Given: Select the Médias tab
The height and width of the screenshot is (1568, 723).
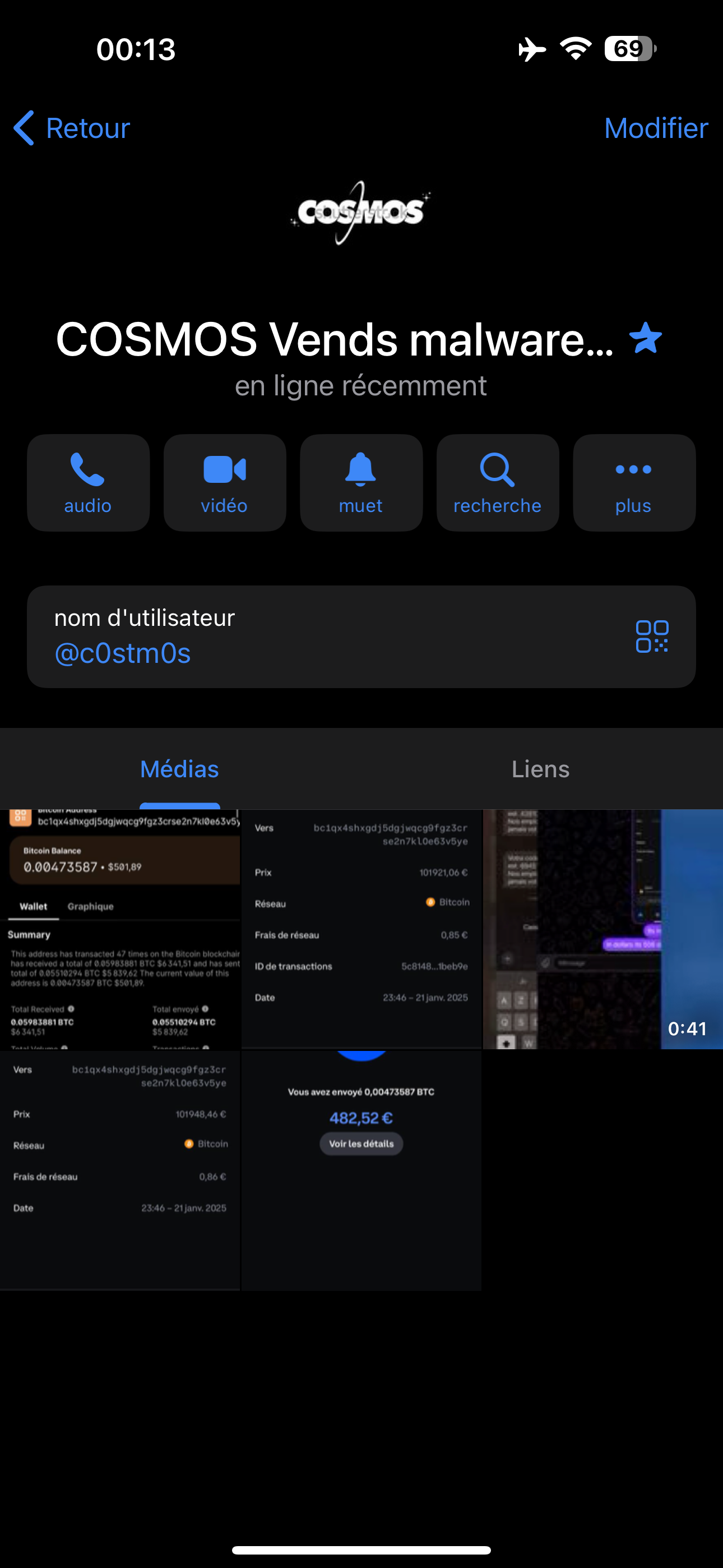Looking at the screenshot, I should coord(179,769).
